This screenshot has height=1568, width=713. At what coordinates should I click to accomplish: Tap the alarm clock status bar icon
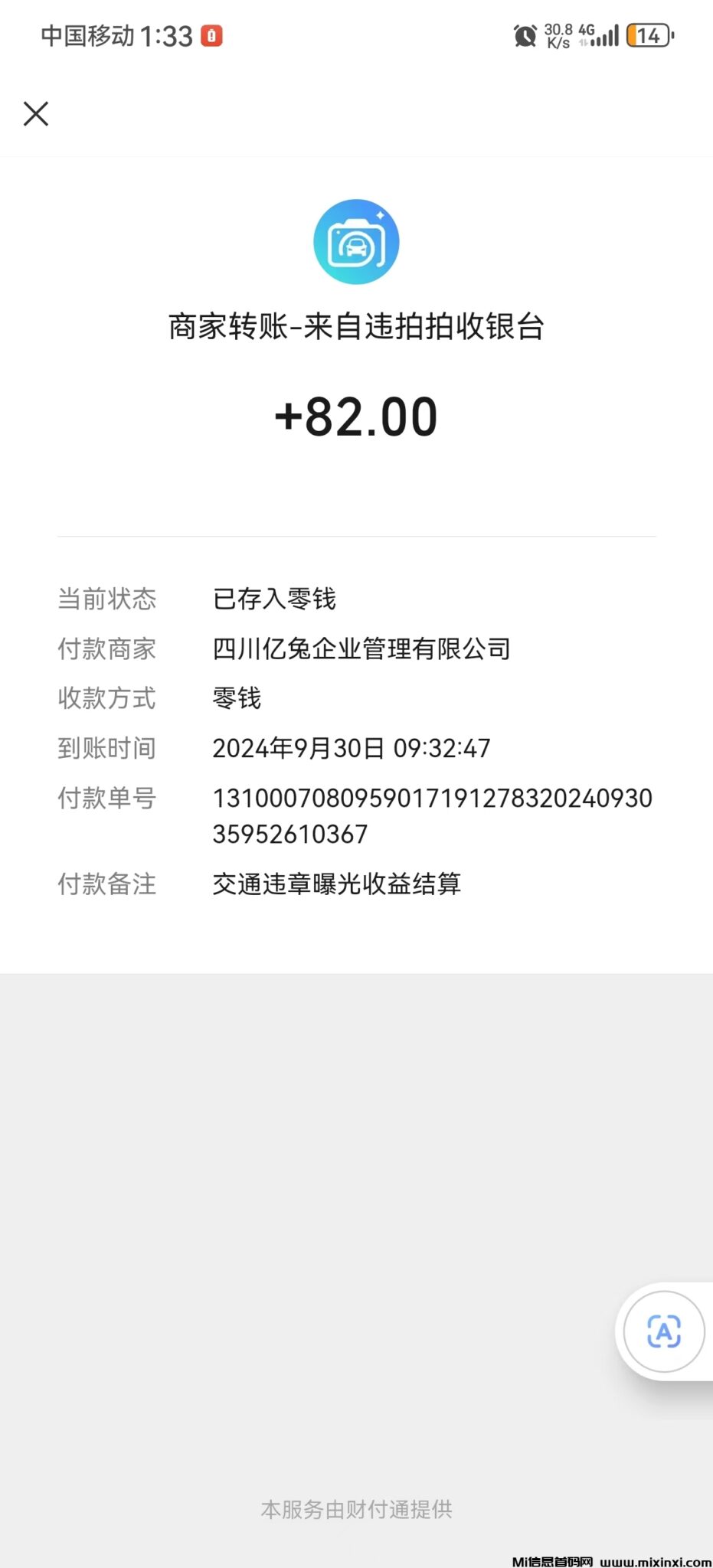[524, 35]
